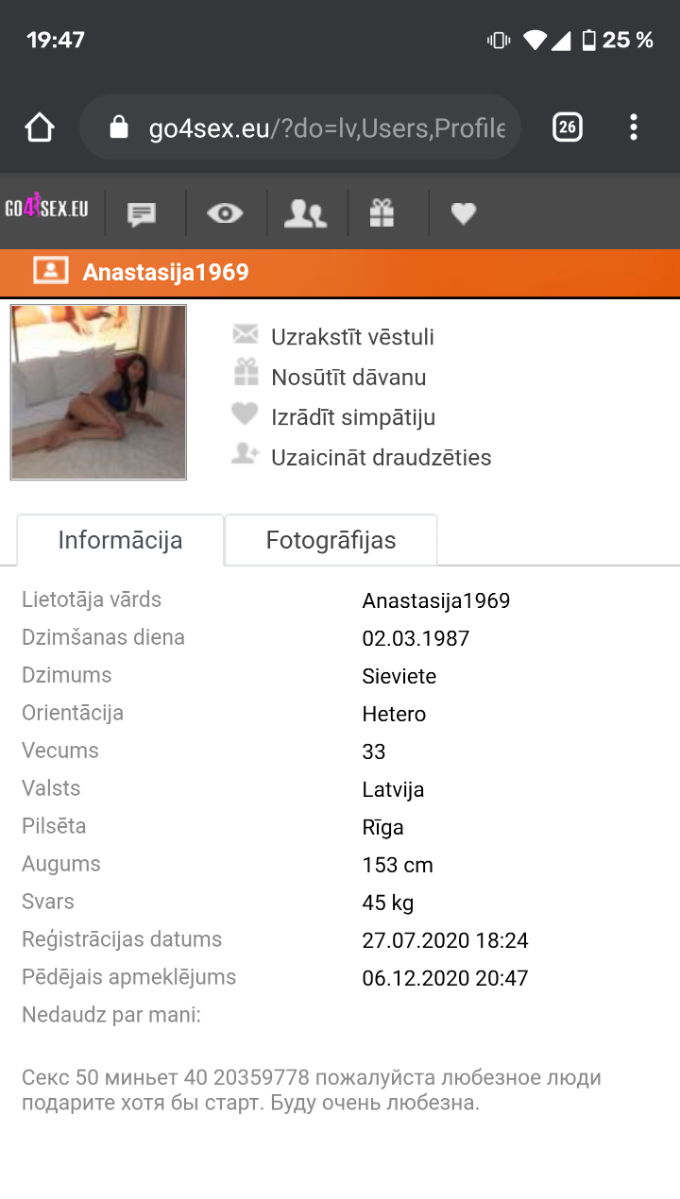This screenshot has width=680, height=1199.
Task: Select the Informācija tab
Action: (x=120, y=540)
